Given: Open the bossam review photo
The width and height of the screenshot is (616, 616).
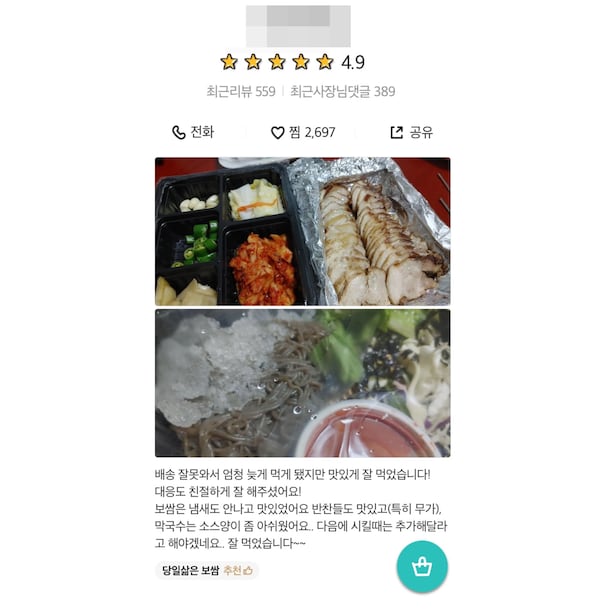Looking at the screenshot, I should (302, 231).
